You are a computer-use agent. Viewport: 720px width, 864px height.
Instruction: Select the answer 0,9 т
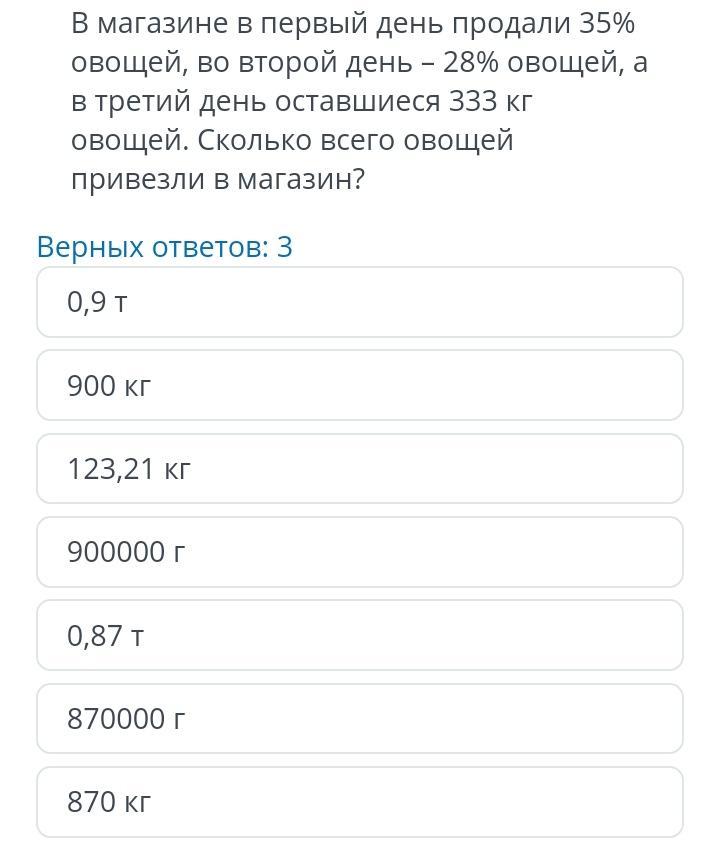coord(360,302)
